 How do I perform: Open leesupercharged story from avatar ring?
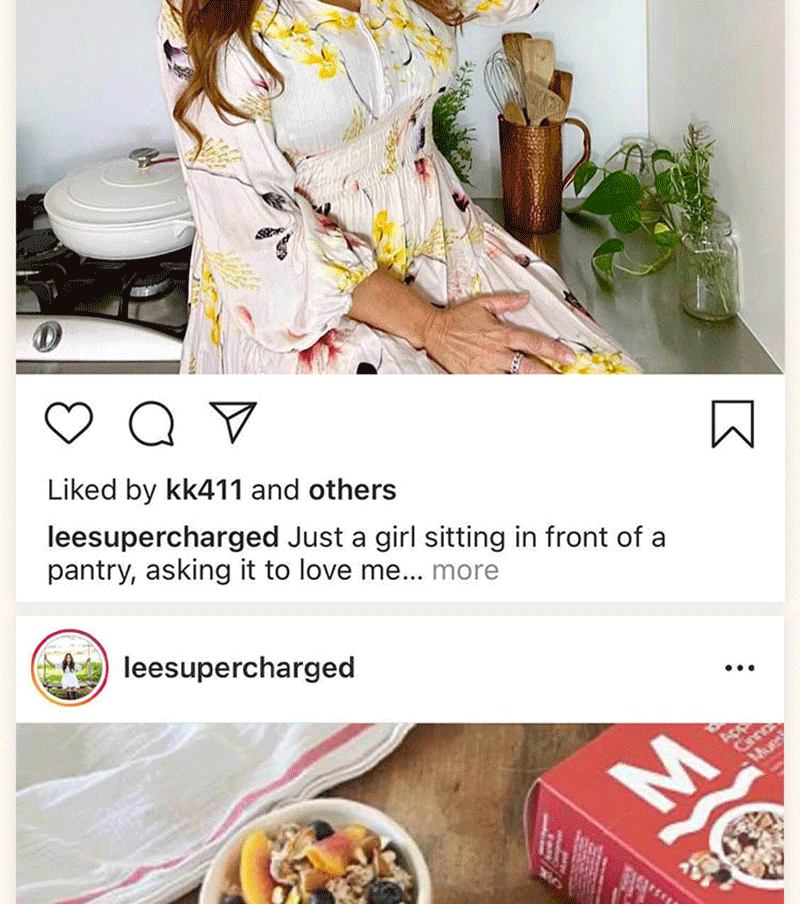[70, 667]
